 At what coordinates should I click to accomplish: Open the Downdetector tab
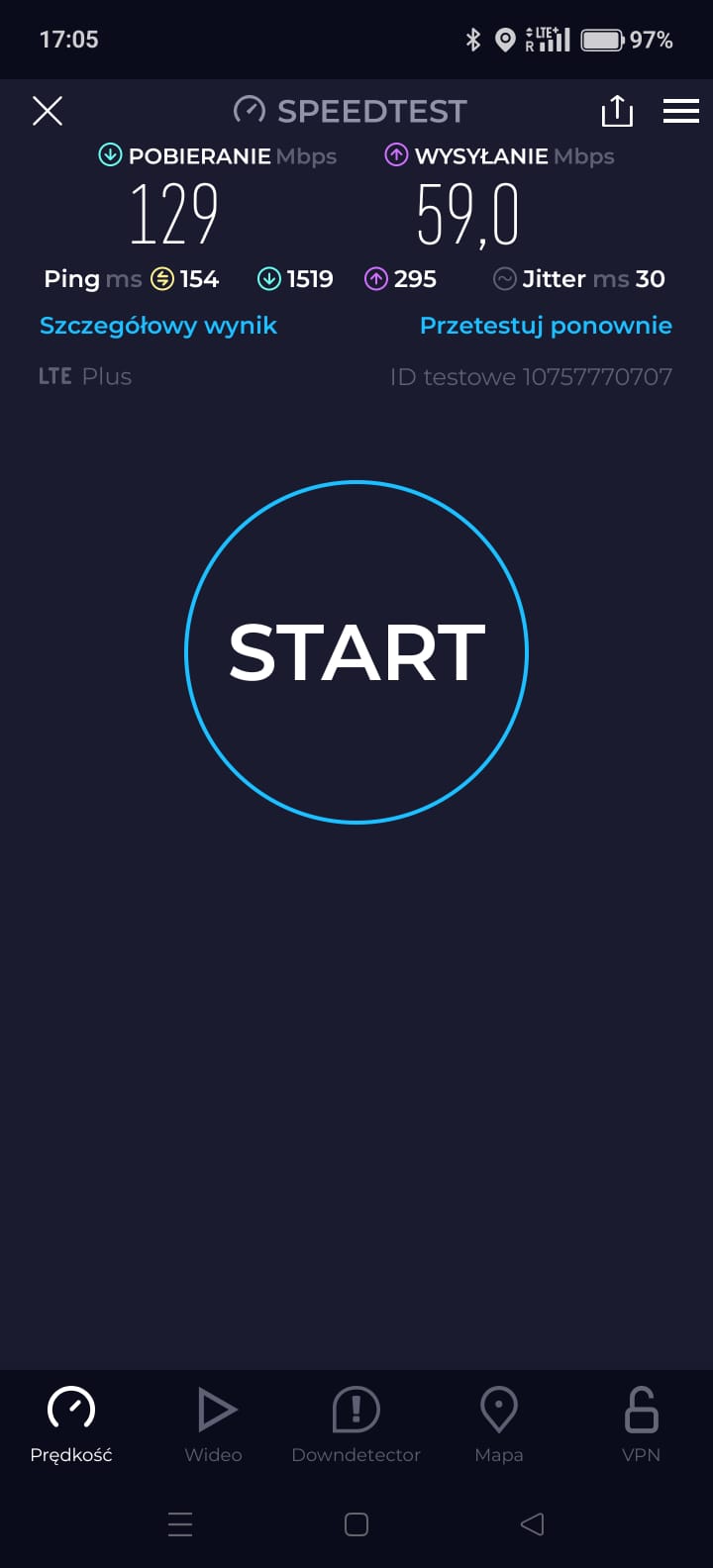pyautogui.click(x=356, y=1424)
